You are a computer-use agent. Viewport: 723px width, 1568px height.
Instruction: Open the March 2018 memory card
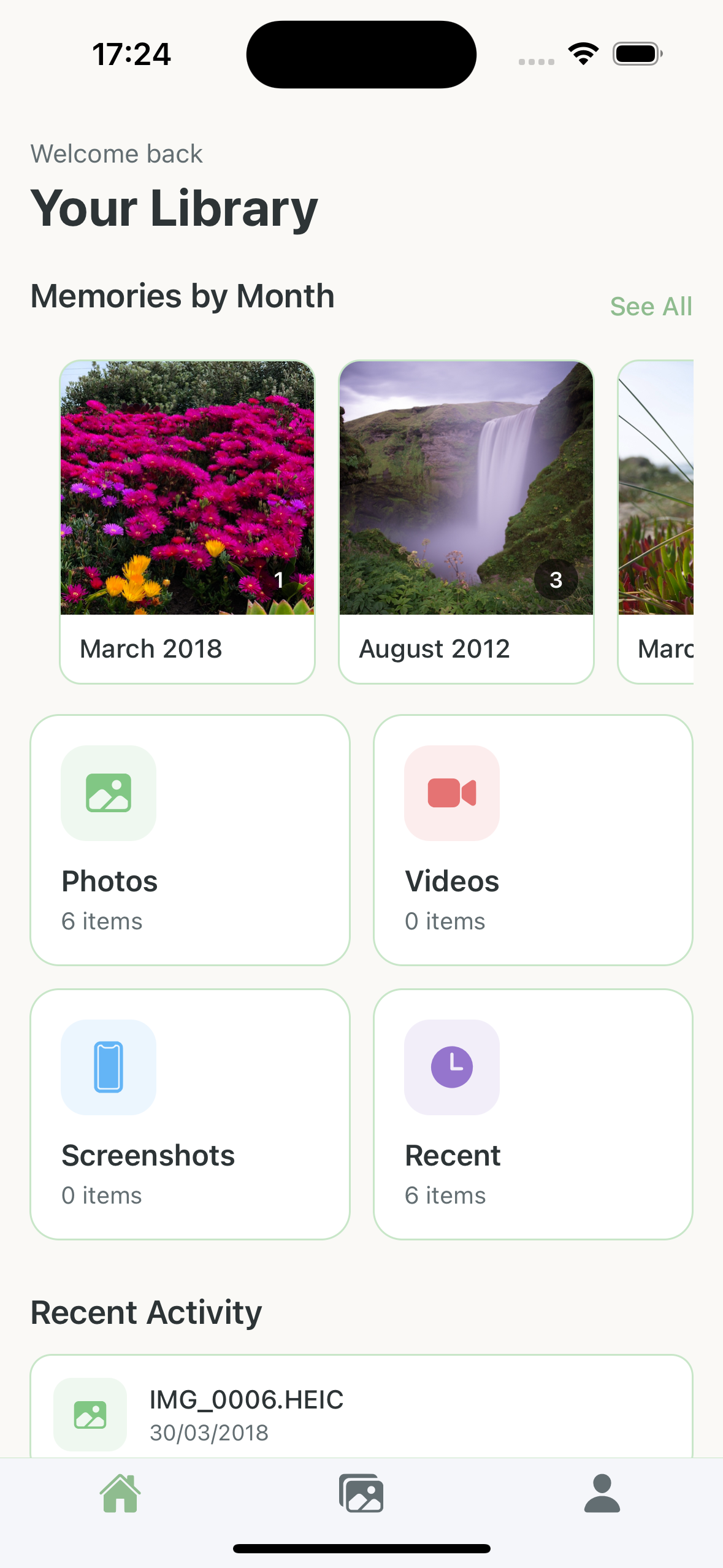[187, 521]
